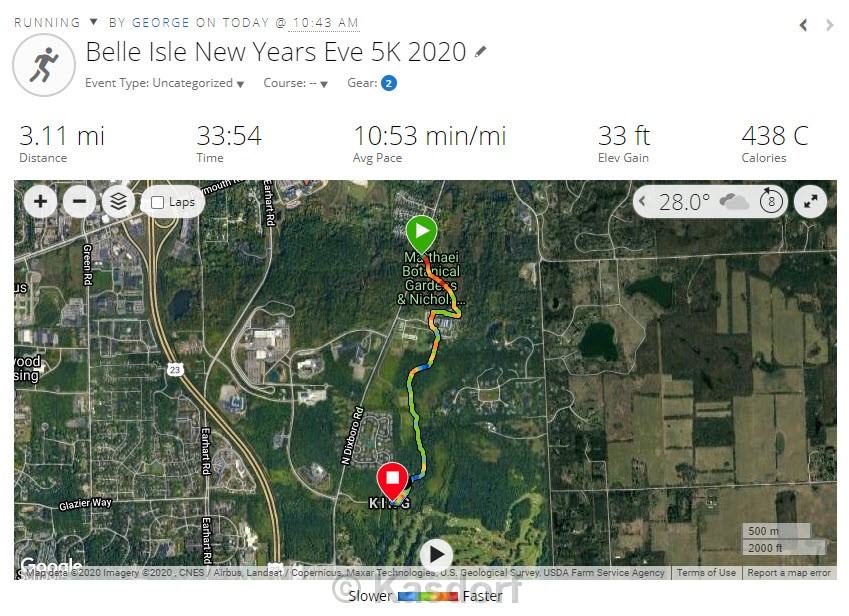This screenshot has width=849, height=616.
Task: Enable the Laps checkbox
Action: 157,203
